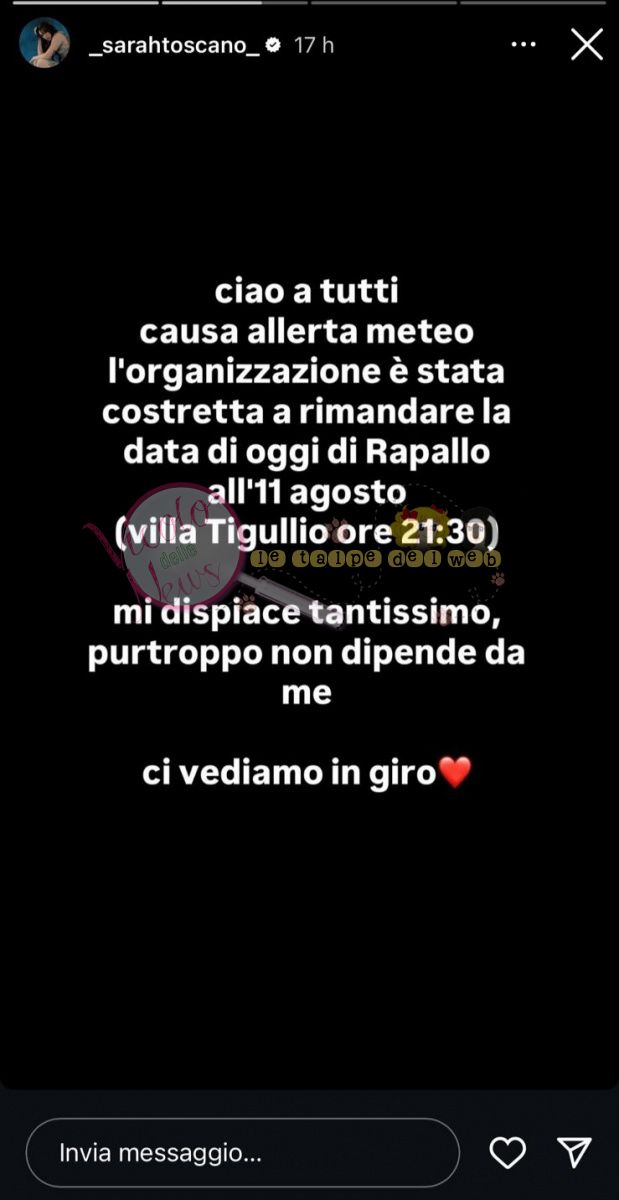Image resolution: width=619 pixels, height=1200 pixels.
Task: Open the _sarahtoscano_ username link
Action: click(x=174, y=45)
